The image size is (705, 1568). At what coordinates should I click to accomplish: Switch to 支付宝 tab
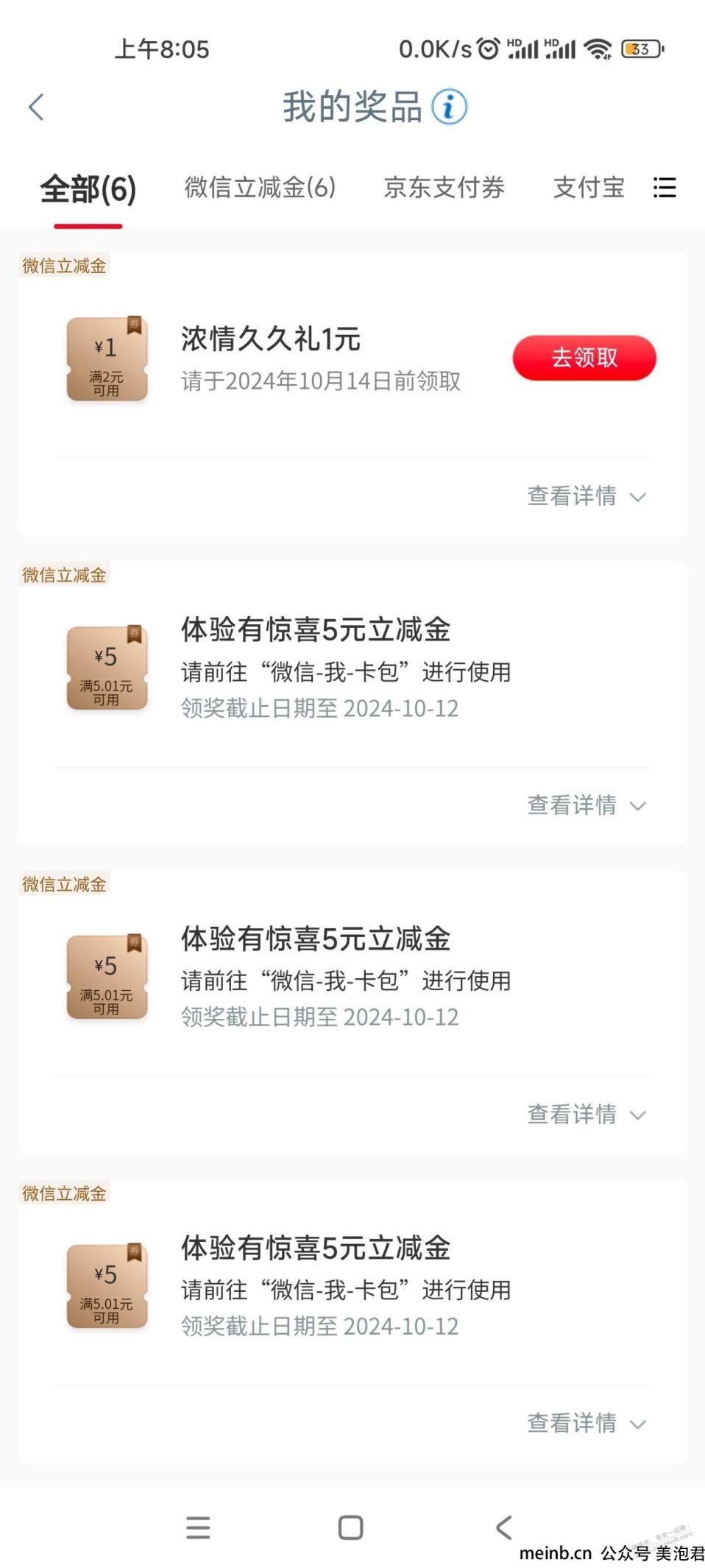[589, 188]
